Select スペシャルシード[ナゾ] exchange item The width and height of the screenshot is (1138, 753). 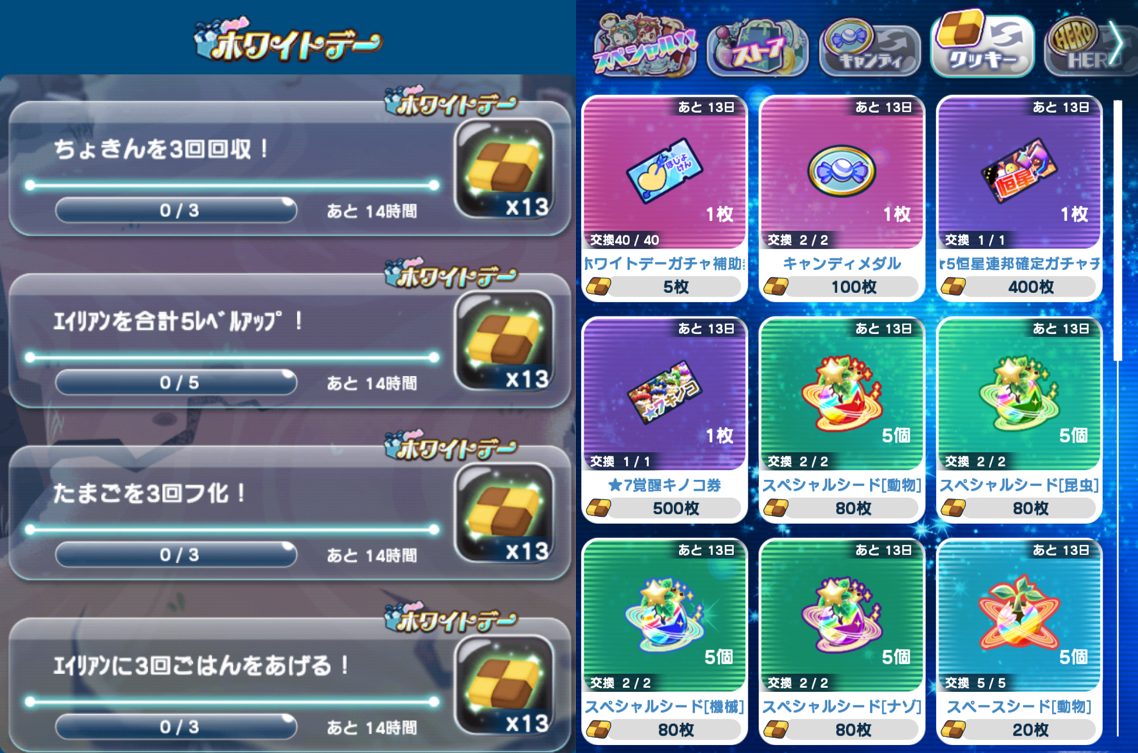842,641
